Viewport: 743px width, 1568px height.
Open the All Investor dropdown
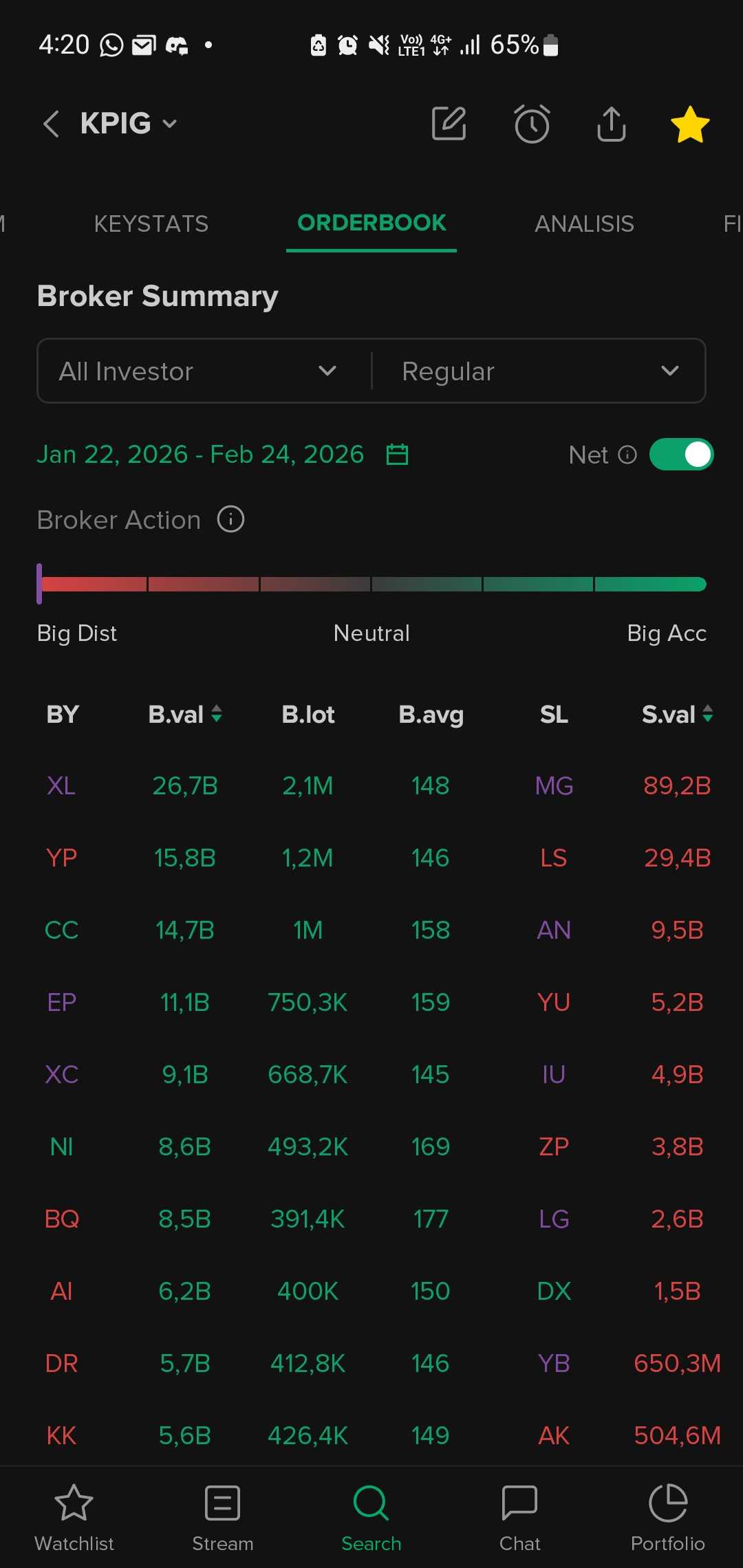(204, 371)
